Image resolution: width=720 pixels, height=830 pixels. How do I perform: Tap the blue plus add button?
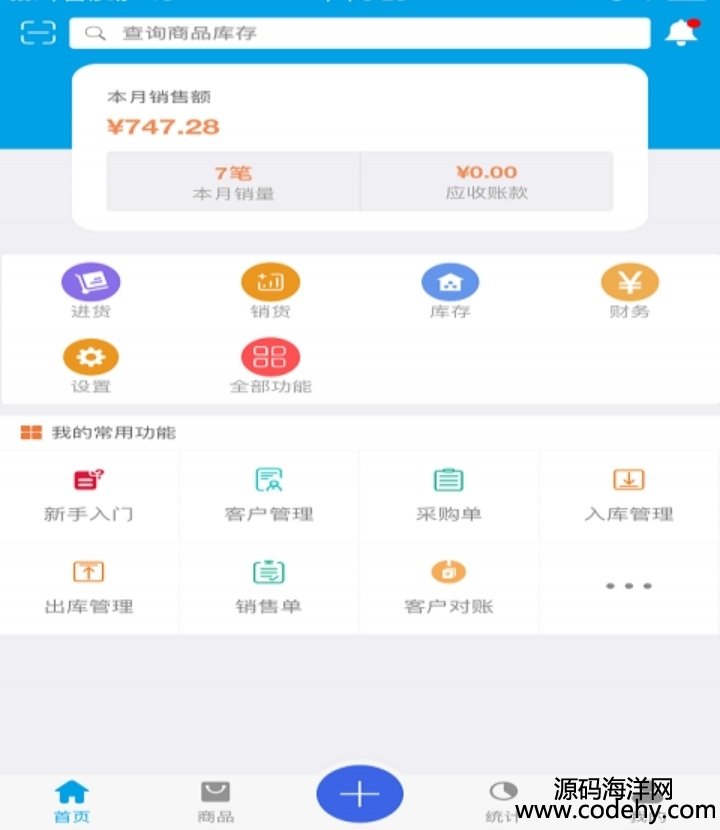360,795
